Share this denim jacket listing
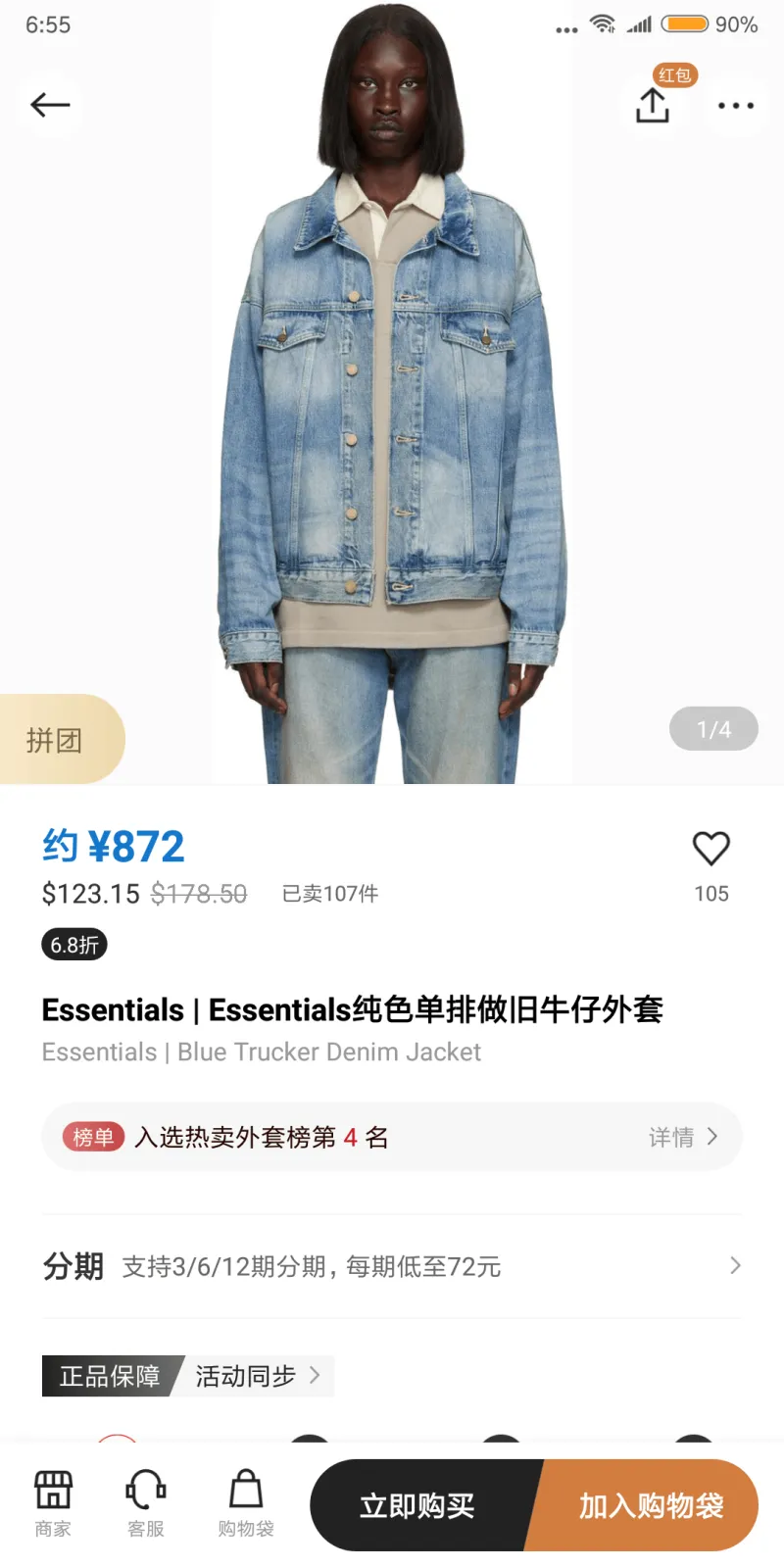784x1568 pixels. [x=653, y=105]
